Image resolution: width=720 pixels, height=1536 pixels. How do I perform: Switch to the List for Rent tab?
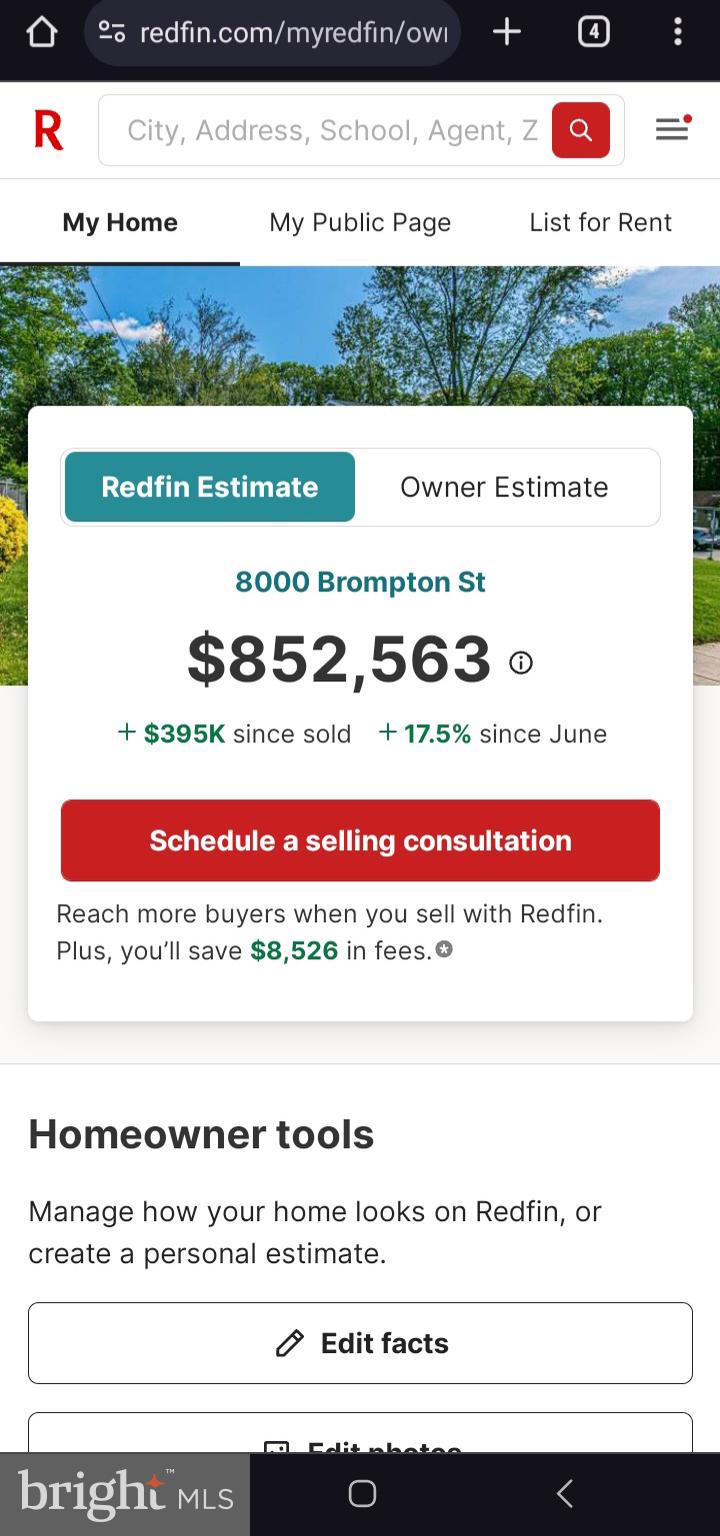click(x=600, y=222)
